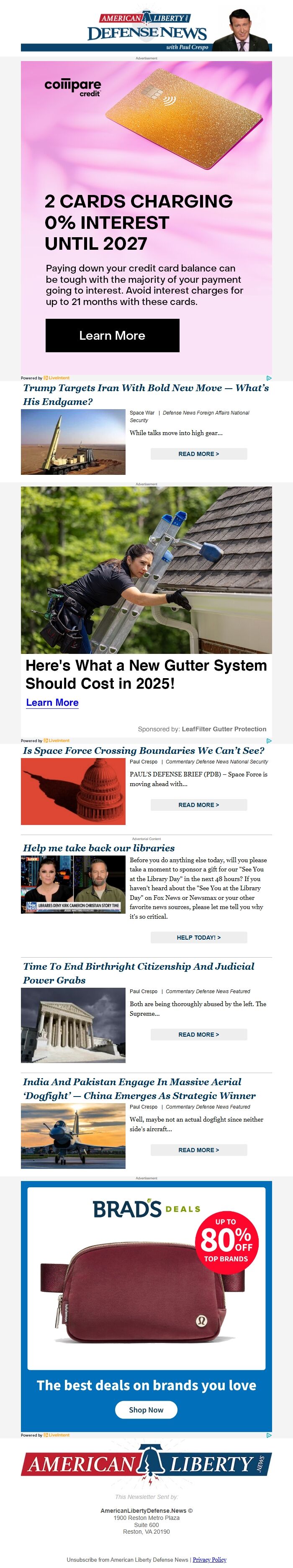
Task: Open the missile launcher article thumbnail
Action: 73,442
